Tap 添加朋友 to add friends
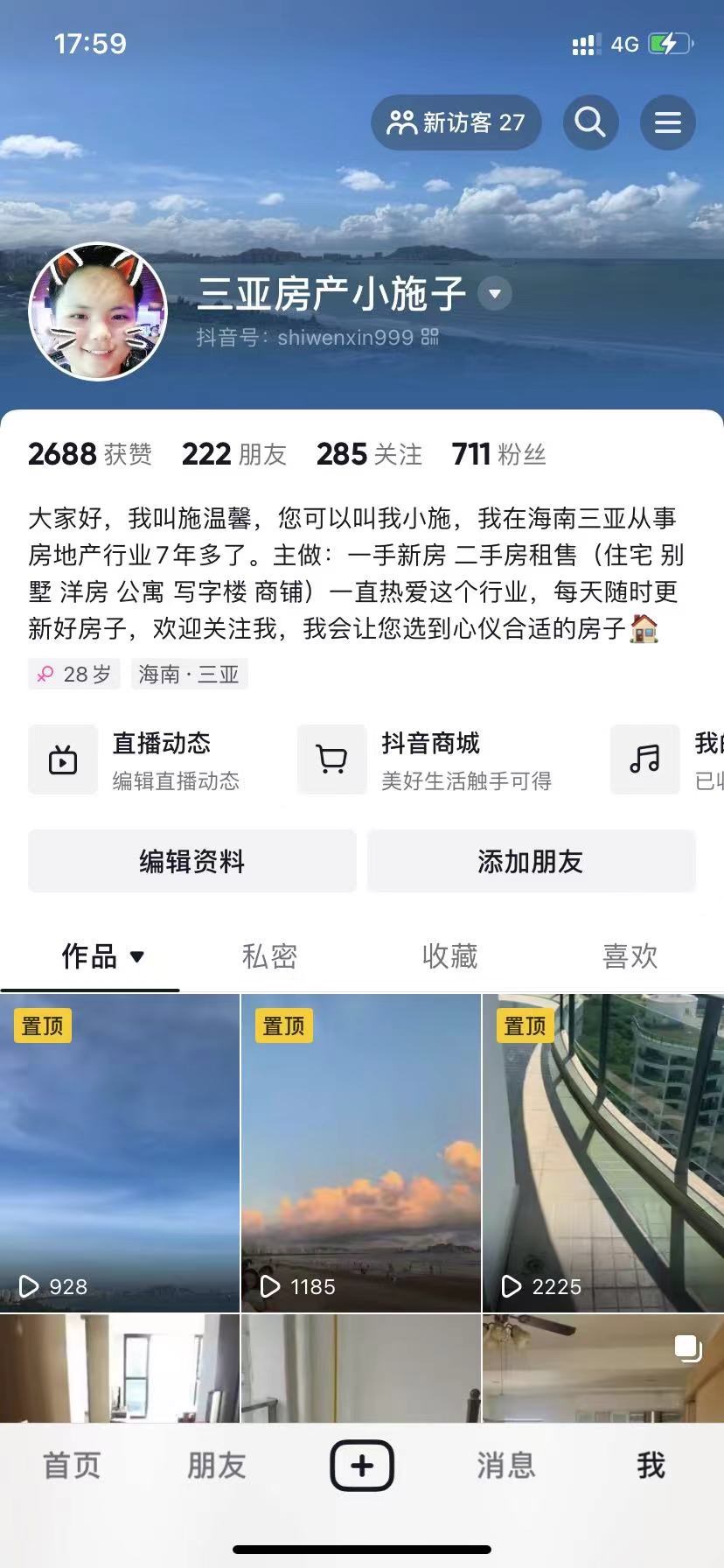724x1568 pixels. 531,861
